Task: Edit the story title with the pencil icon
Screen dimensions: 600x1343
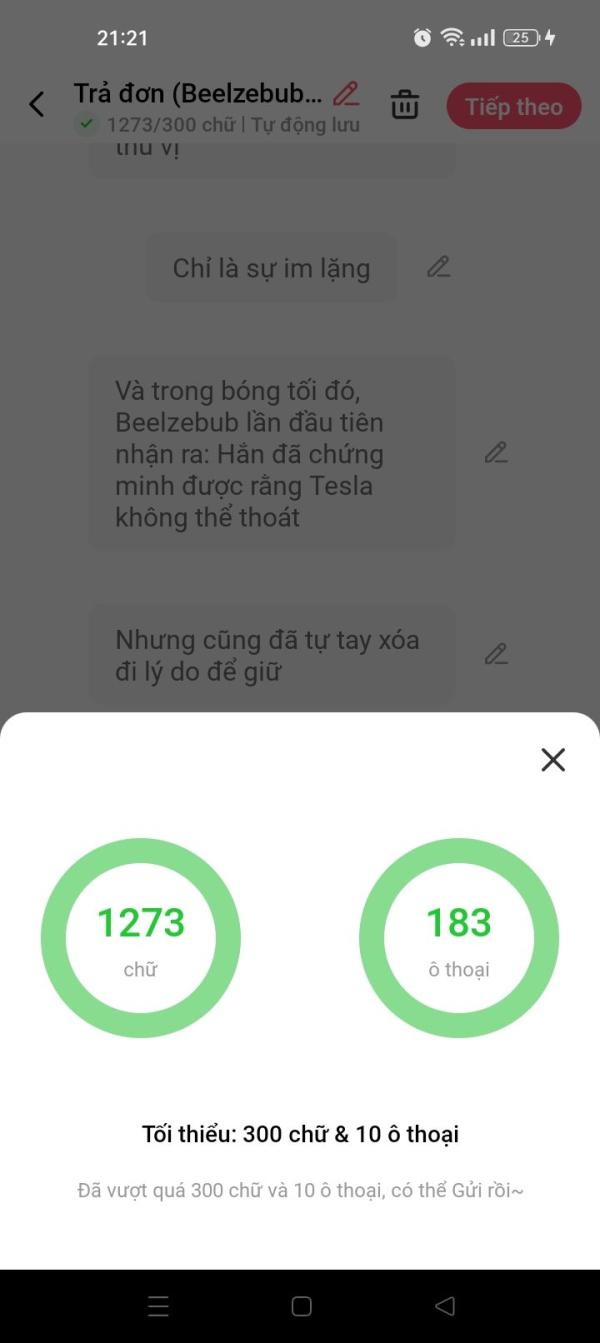Action: (346, 94)
